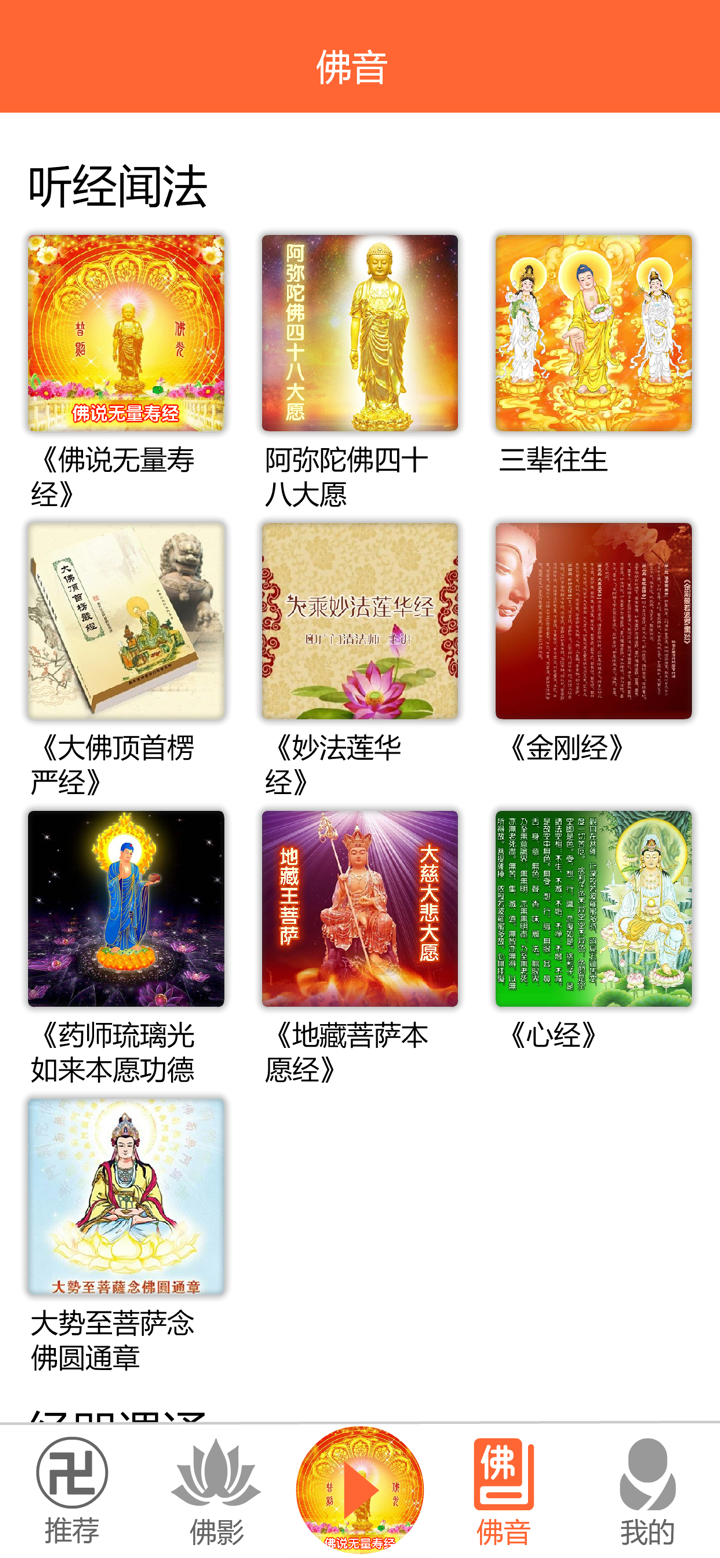
Task: Play 阿弥陀佛四十八大愿
Action: point(360,332)
